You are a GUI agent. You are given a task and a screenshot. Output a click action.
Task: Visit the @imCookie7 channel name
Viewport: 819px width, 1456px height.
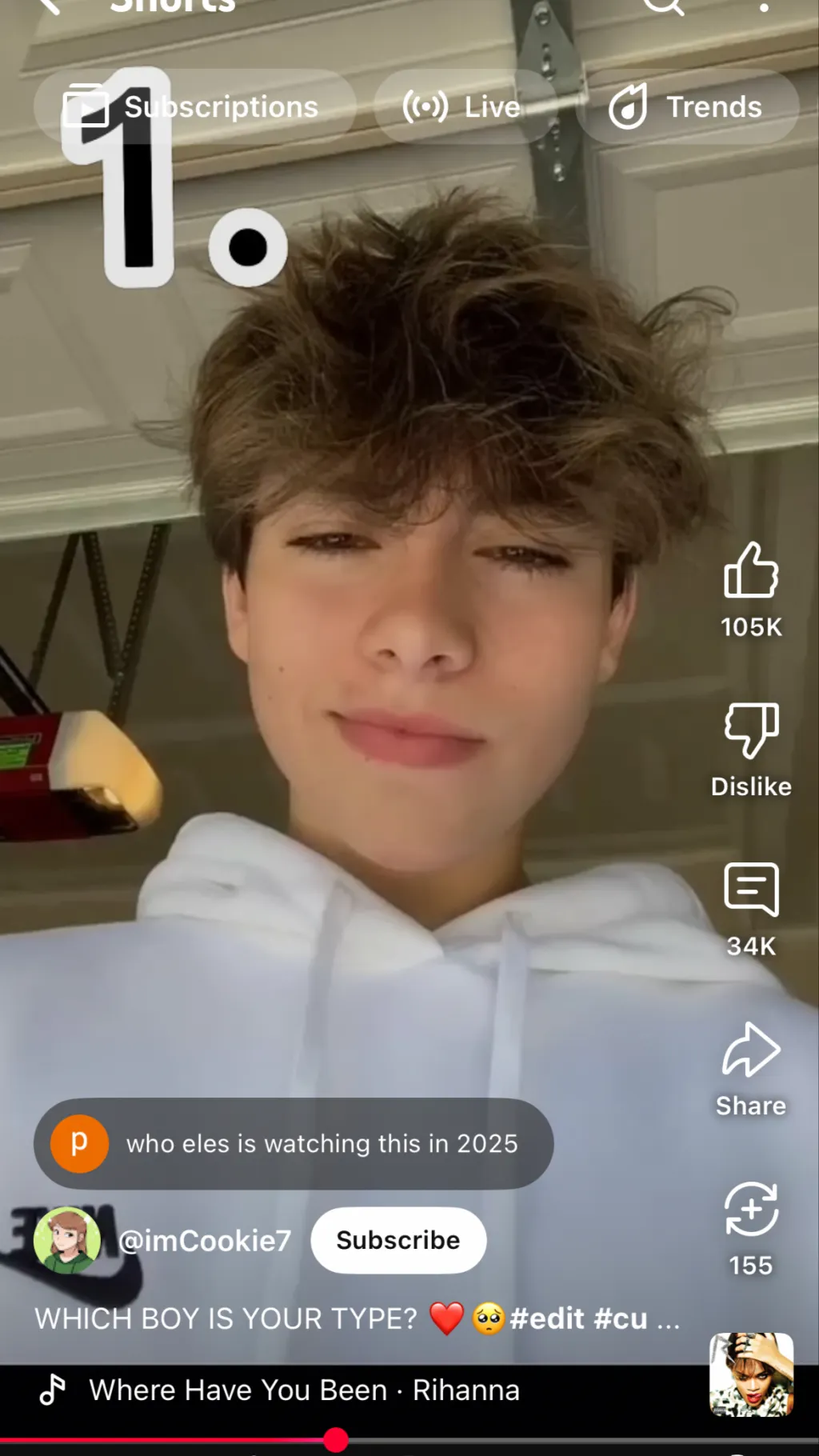coord(206,1241)
